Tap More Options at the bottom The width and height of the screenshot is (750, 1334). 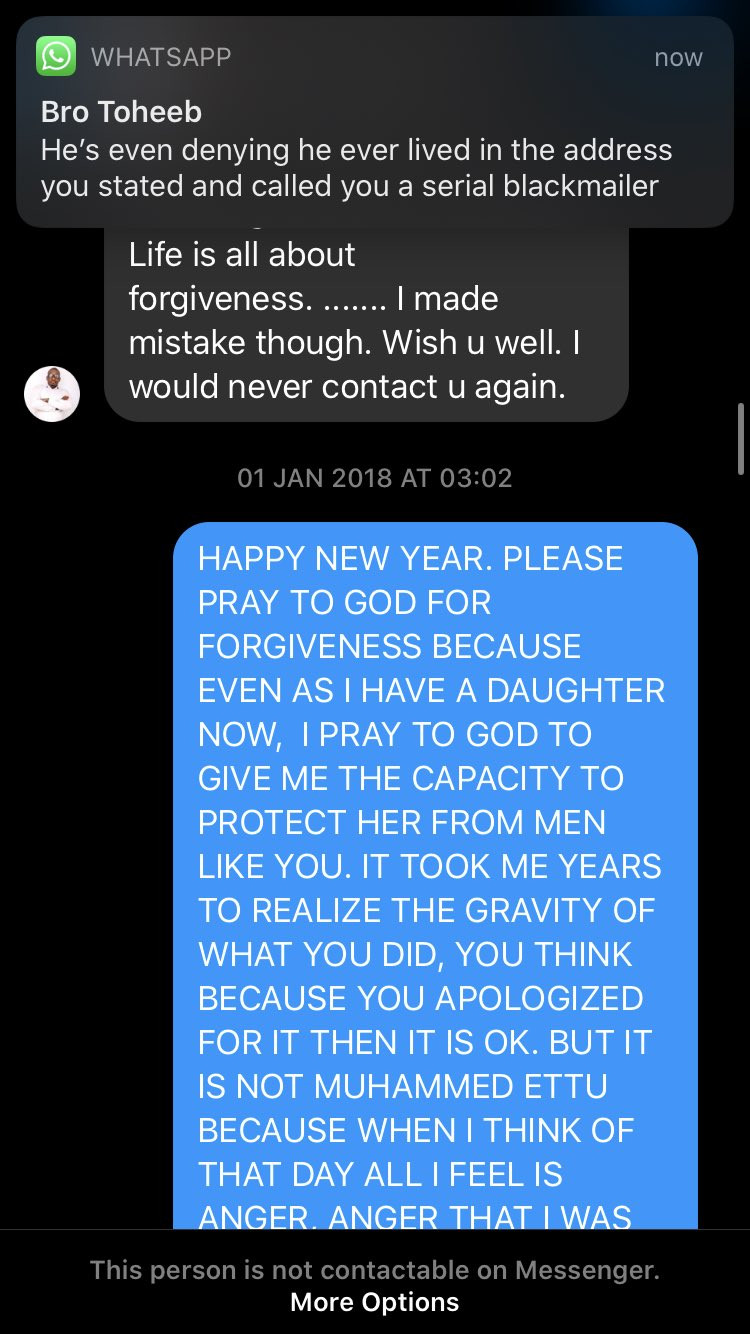coord(375,1302)
